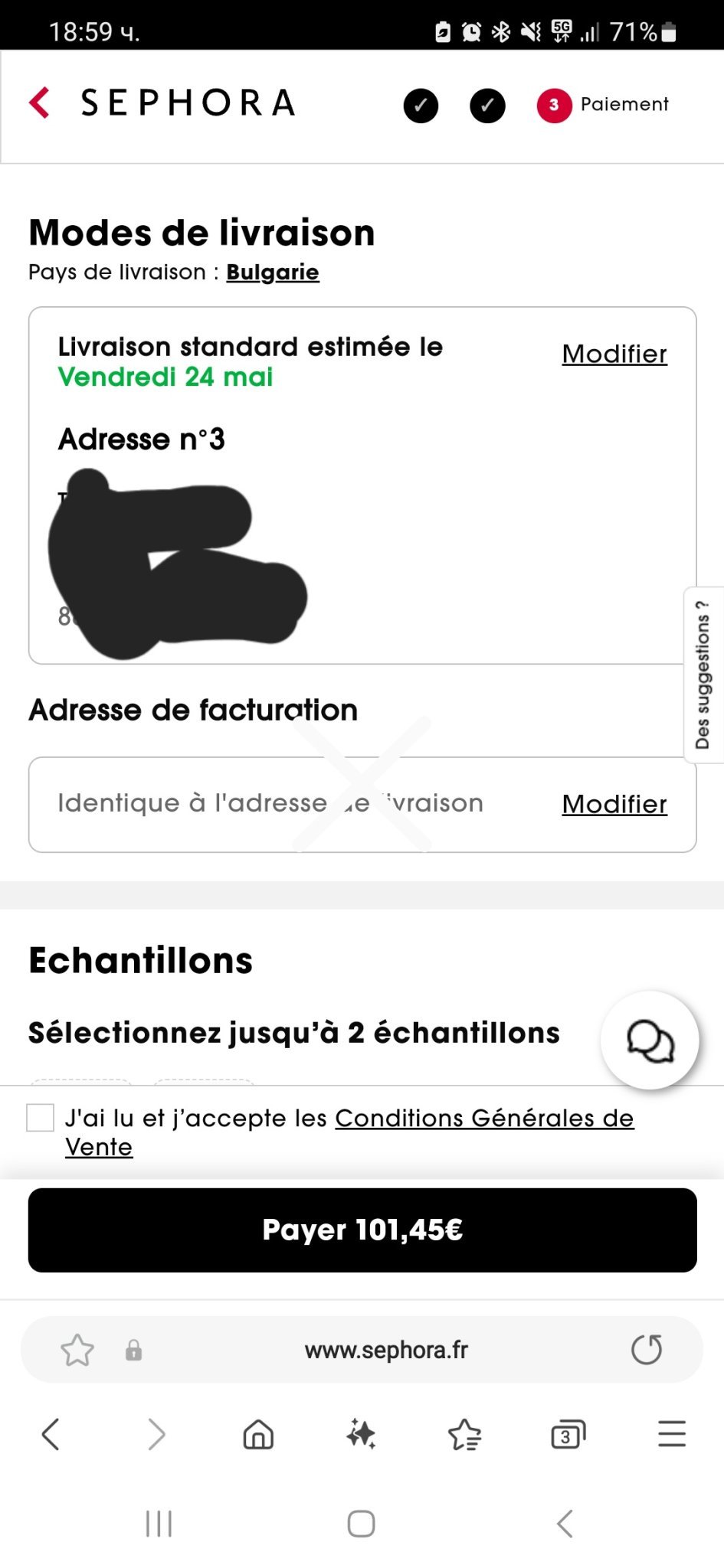Open the browser hamburger menu
724x1568 pixels.
pyautogui.click(x=672, y=1434)
